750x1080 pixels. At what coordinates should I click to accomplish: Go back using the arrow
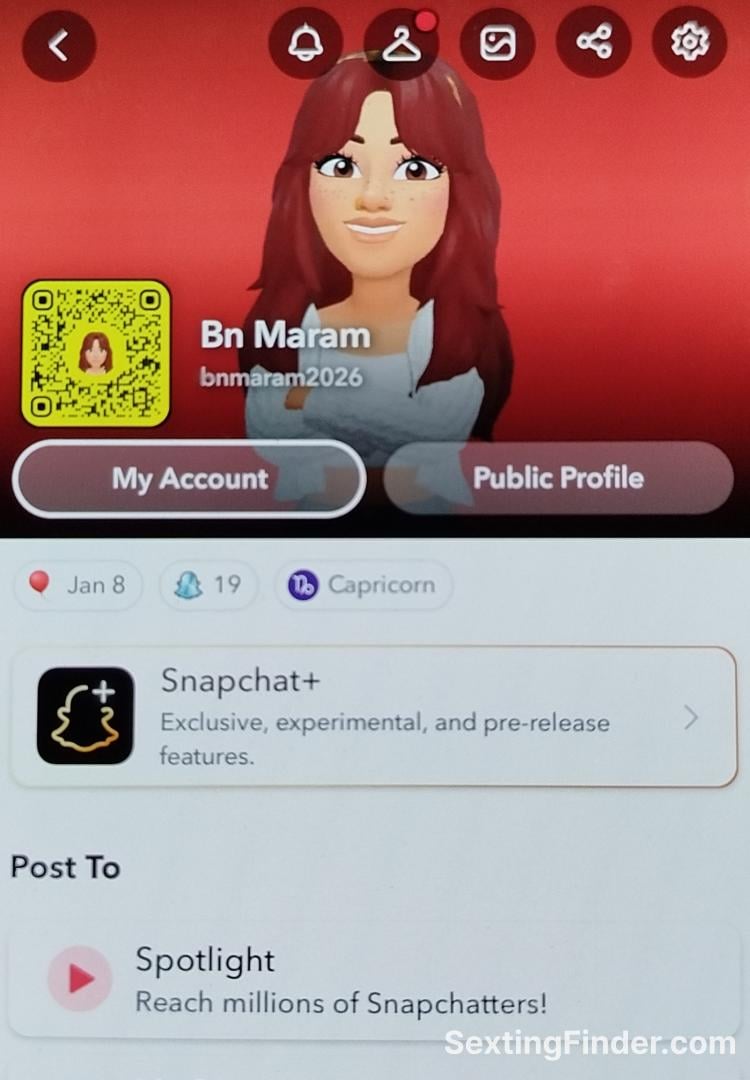59,45
